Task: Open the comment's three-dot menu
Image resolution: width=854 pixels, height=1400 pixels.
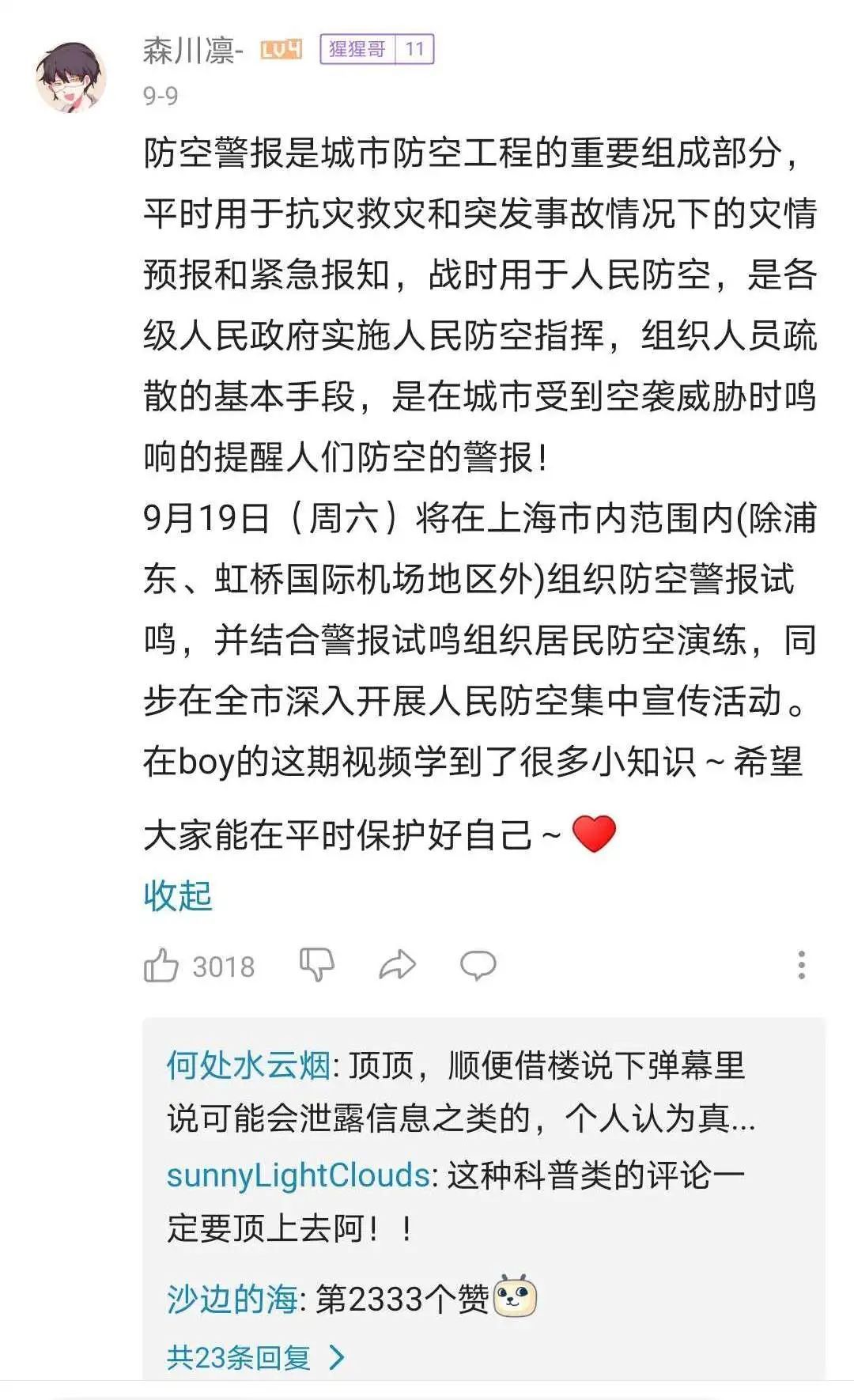Action: (x=801, y=966)
